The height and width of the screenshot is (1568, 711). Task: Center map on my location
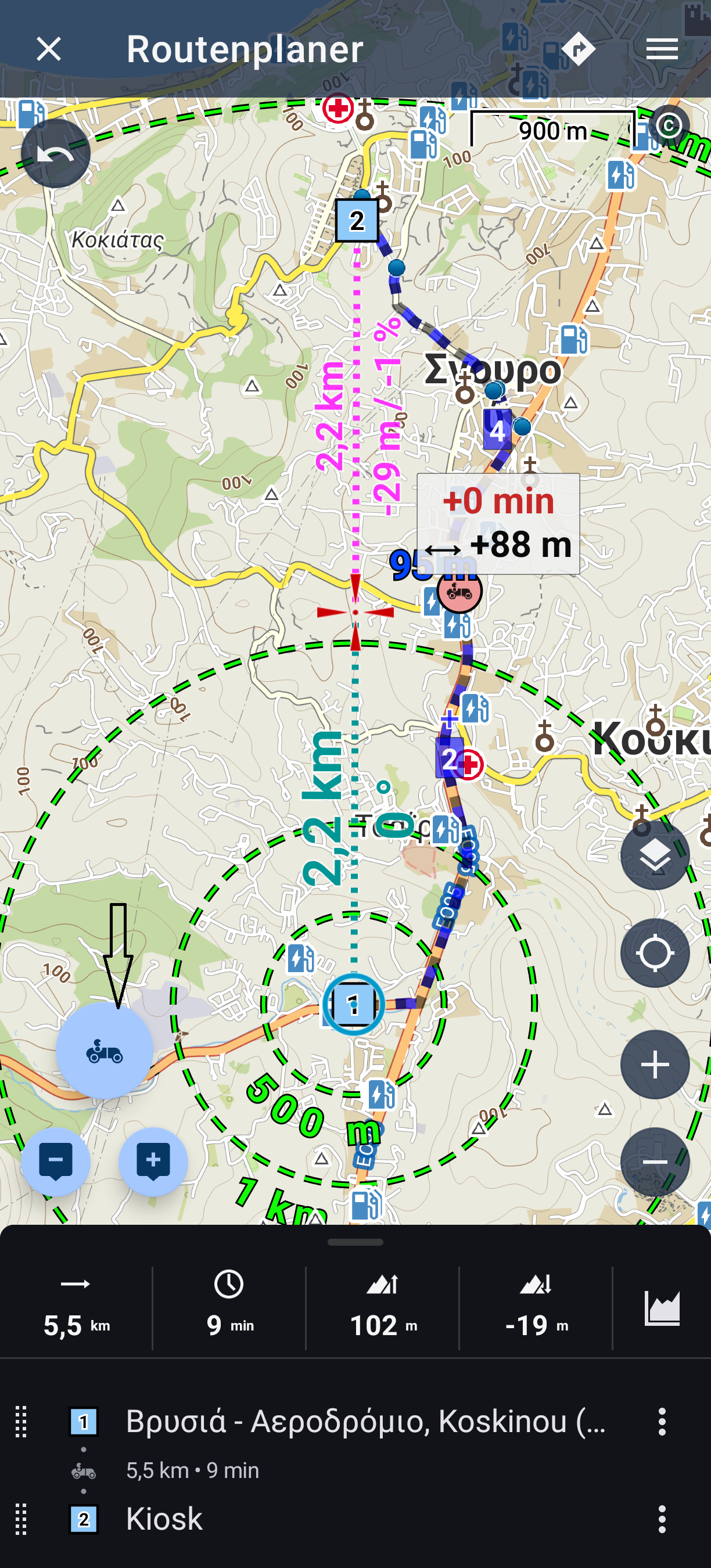(655, 952)
